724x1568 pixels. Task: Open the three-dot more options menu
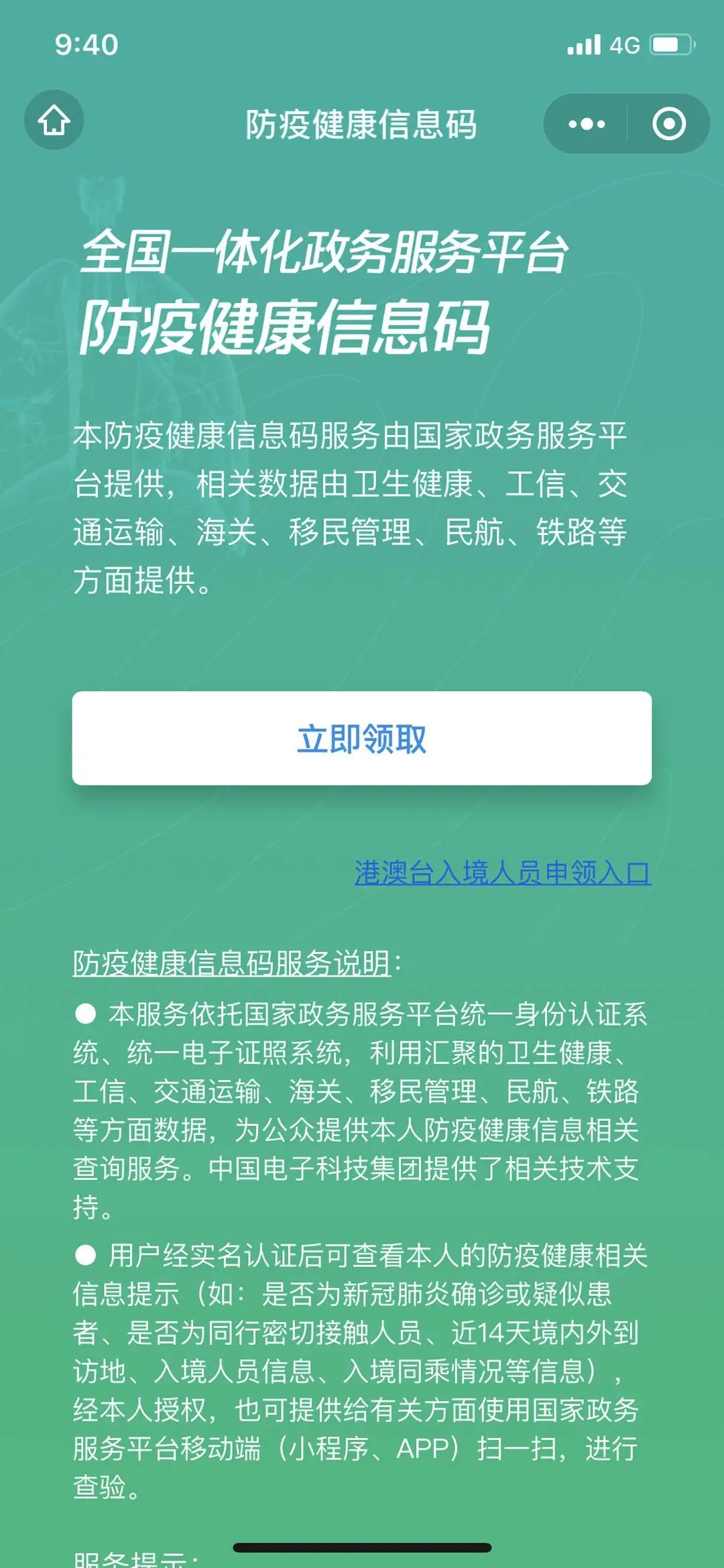tap(586, 124)
